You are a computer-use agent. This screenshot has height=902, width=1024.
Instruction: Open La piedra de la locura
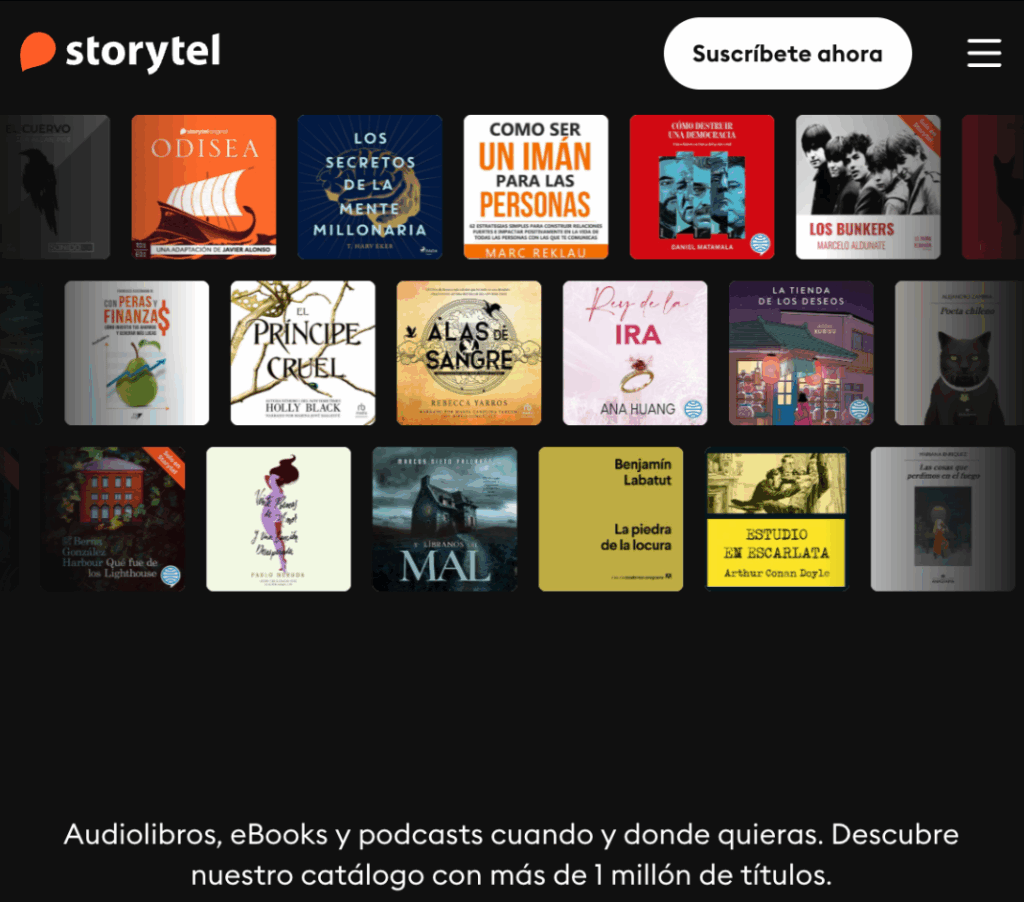(611, 519)
